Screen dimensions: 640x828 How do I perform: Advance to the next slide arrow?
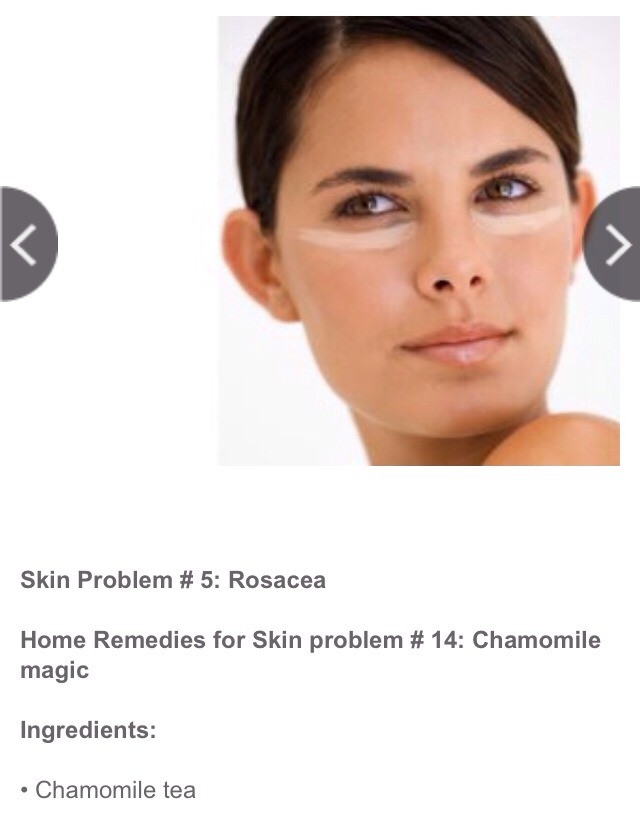615,243
